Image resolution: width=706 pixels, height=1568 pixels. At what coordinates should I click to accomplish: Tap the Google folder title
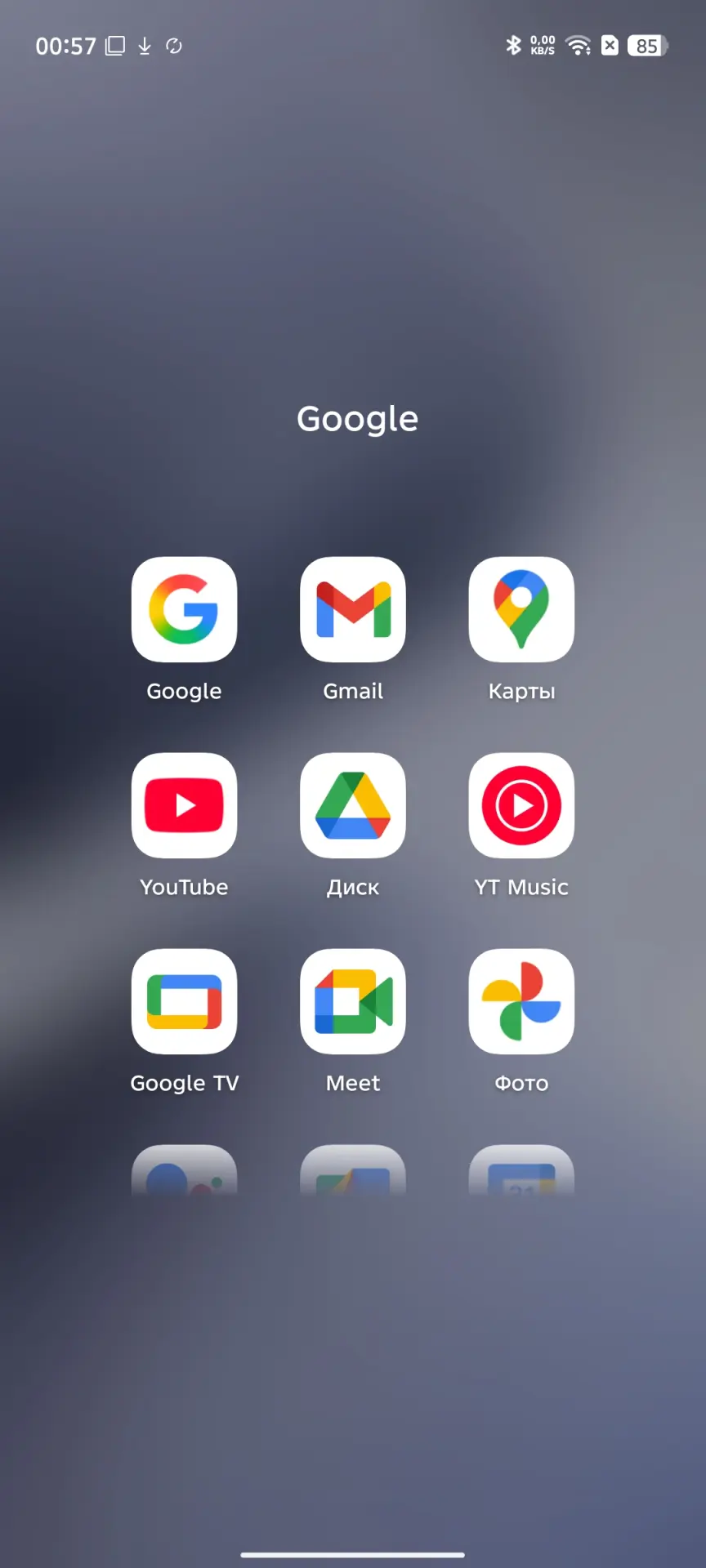357,419
